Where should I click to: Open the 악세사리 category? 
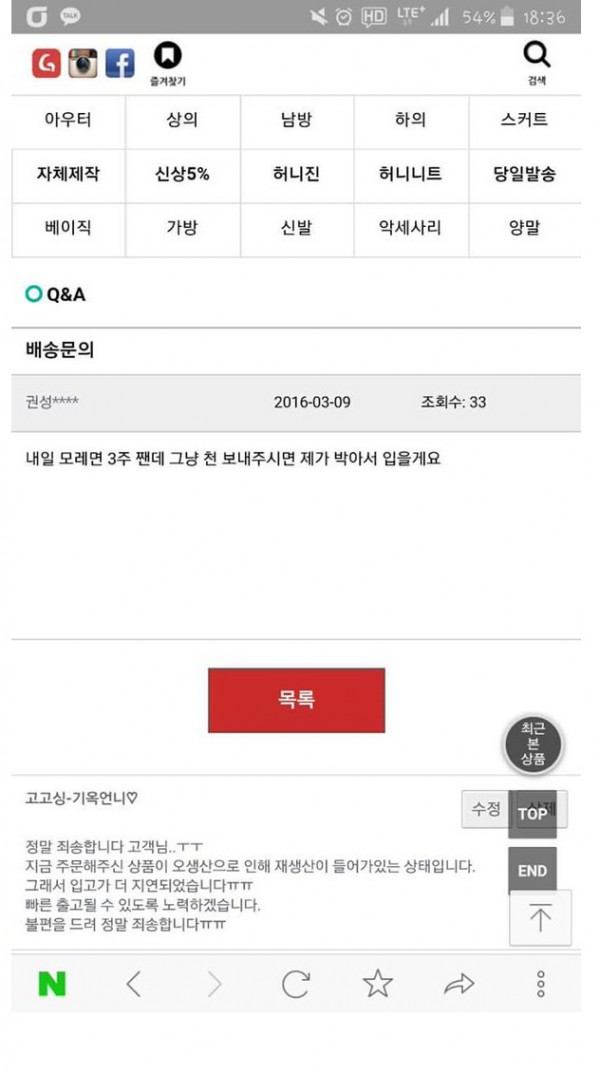[410, 228]
